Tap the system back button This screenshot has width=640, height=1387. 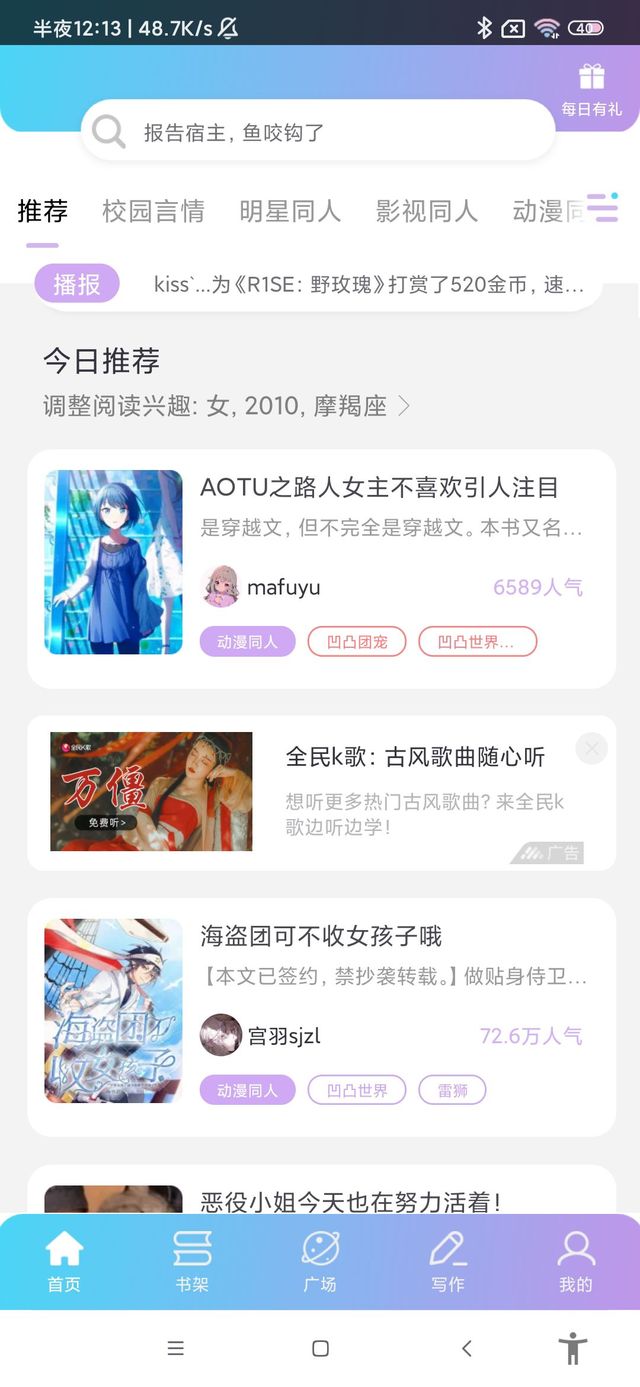coord(466,1348)
